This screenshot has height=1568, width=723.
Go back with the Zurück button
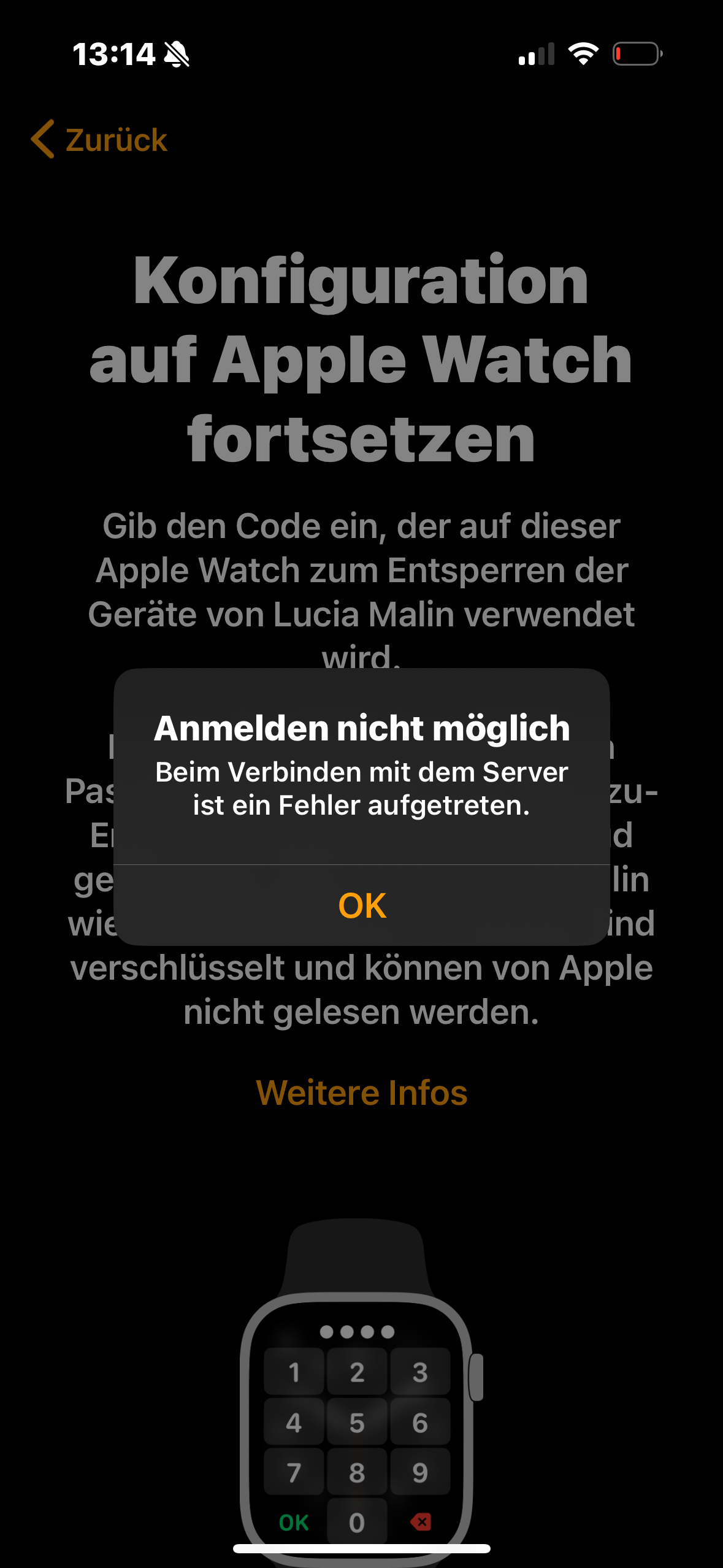pyautogui.click(x=100, y=140)
